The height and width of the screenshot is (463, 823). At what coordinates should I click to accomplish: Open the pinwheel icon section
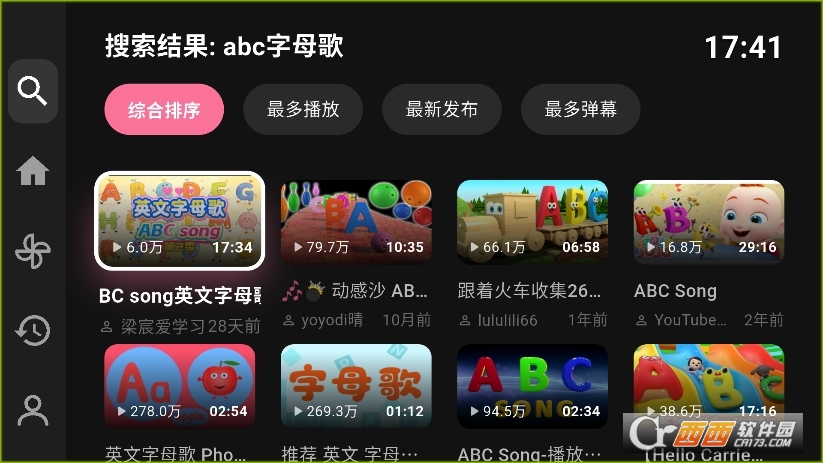tap(33, 251)
